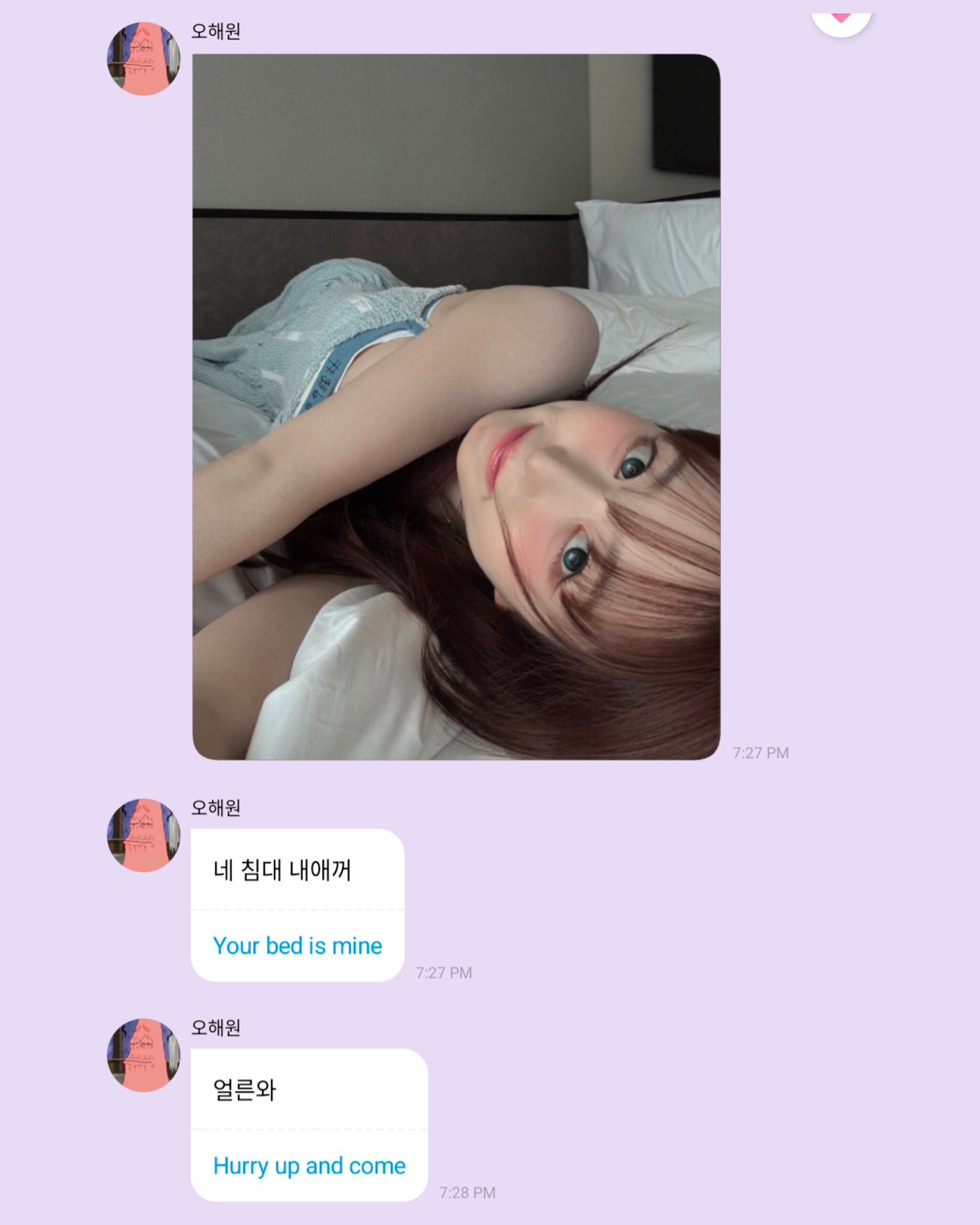Open the selfie photo sent at 7:27 PM
Image resolution: width=980 pixels, height=1225 pixels.
coord(456,407)
